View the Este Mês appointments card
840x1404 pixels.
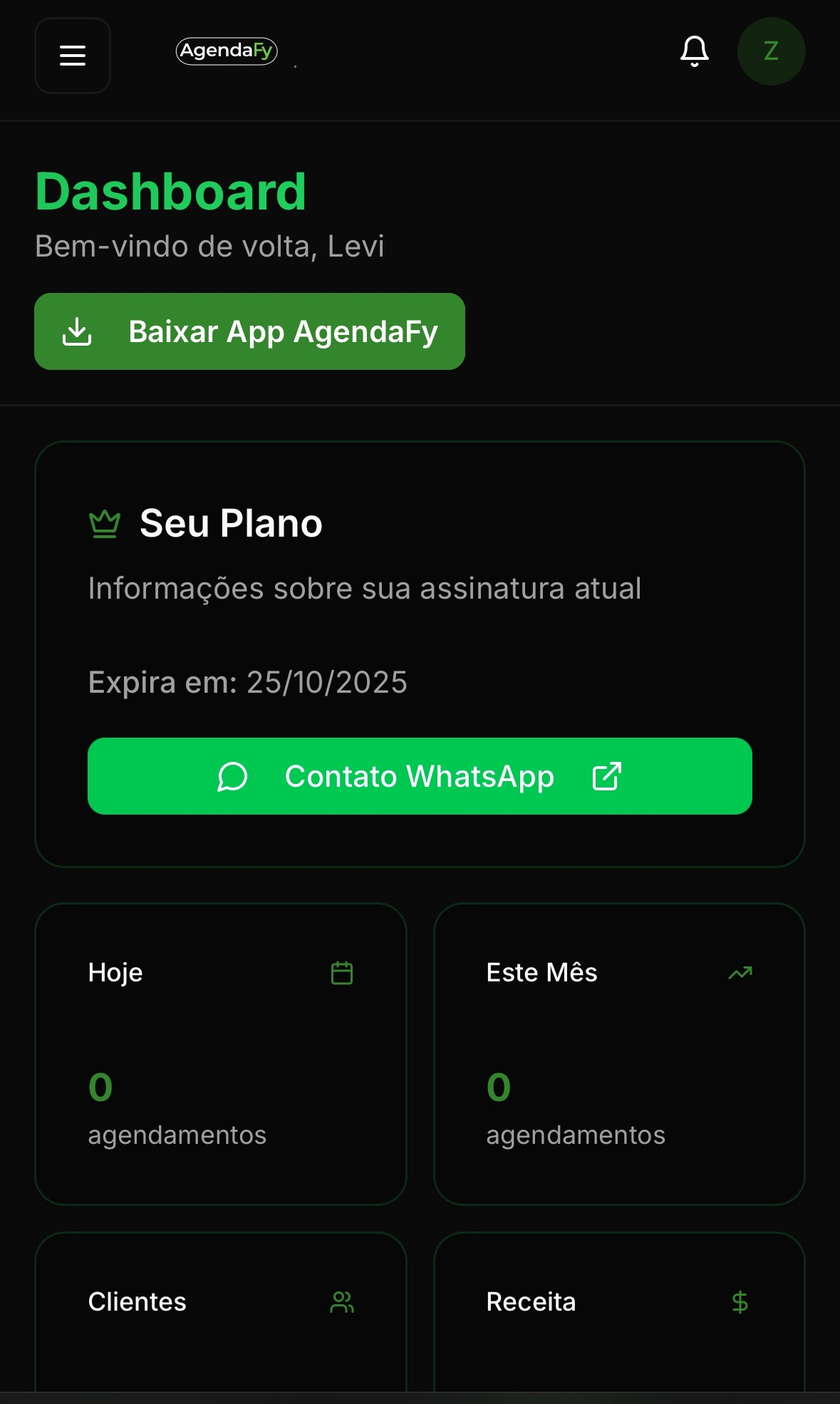(619, 1053)
